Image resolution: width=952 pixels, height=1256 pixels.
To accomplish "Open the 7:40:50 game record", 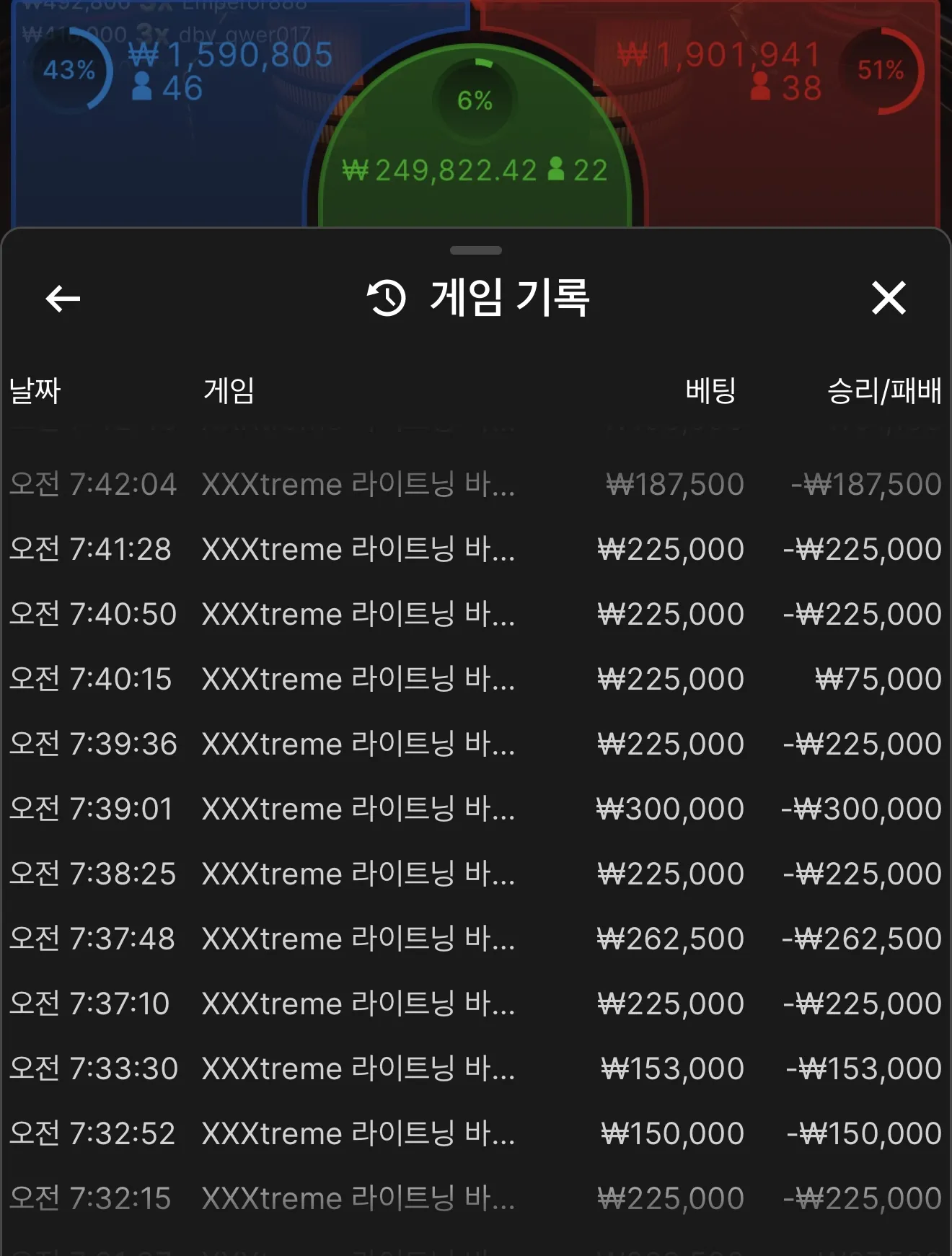I will point(475,615).
